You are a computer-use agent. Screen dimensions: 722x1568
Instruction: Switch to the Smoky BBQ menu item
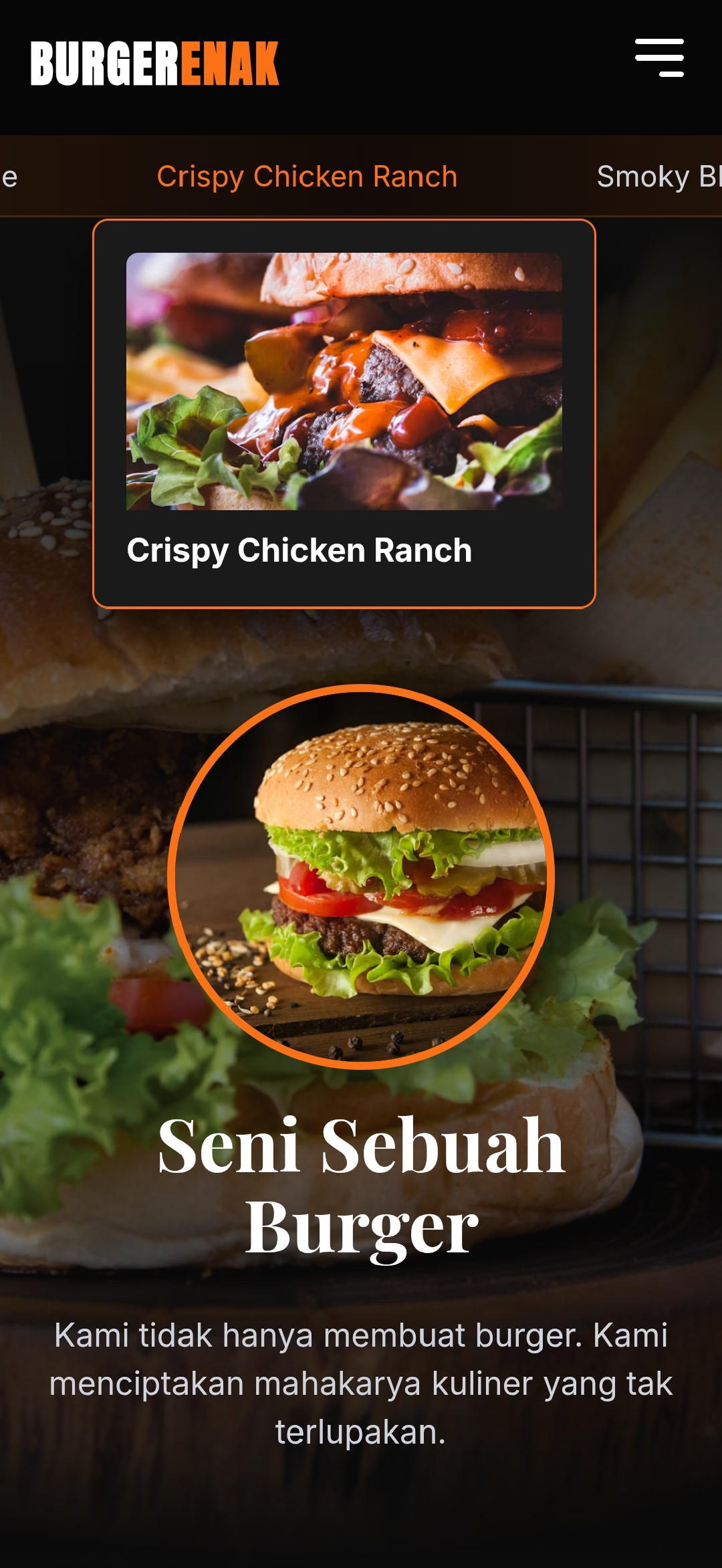pos(658,176)
